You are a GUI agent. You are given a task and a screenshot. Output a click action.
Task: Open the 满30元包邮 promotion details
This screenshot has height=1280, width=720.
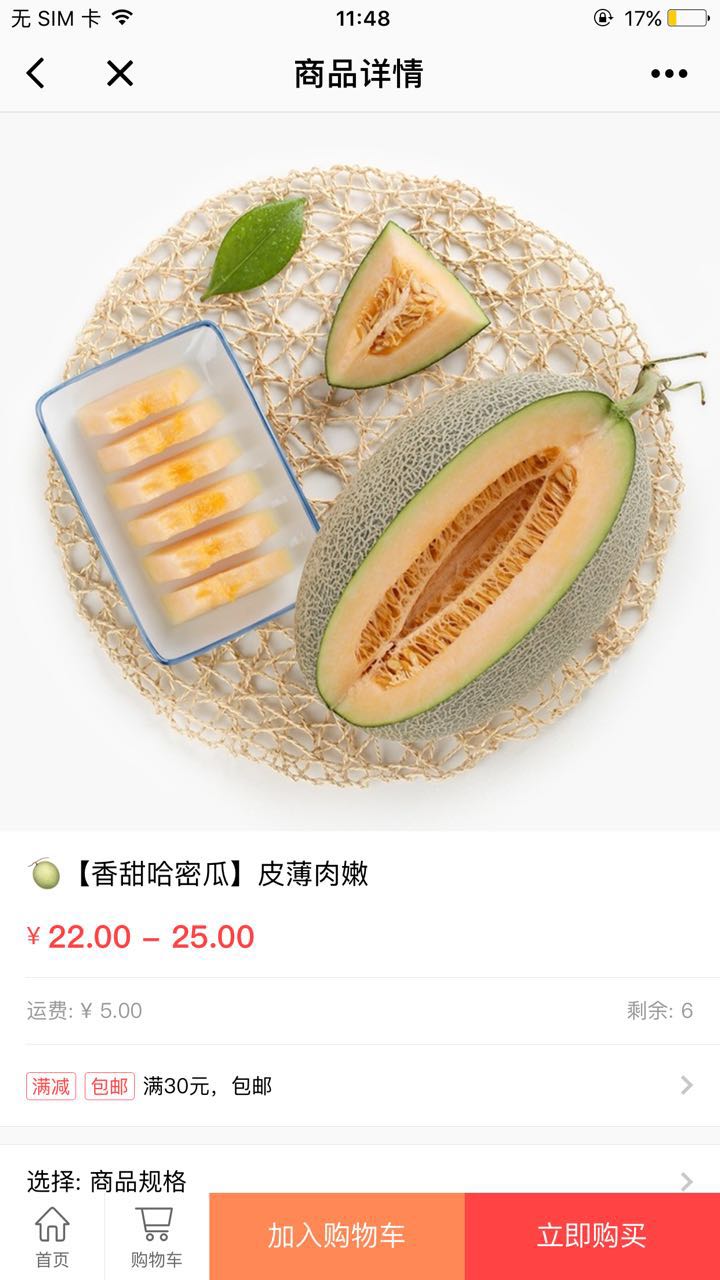[x=360, y=1086]
